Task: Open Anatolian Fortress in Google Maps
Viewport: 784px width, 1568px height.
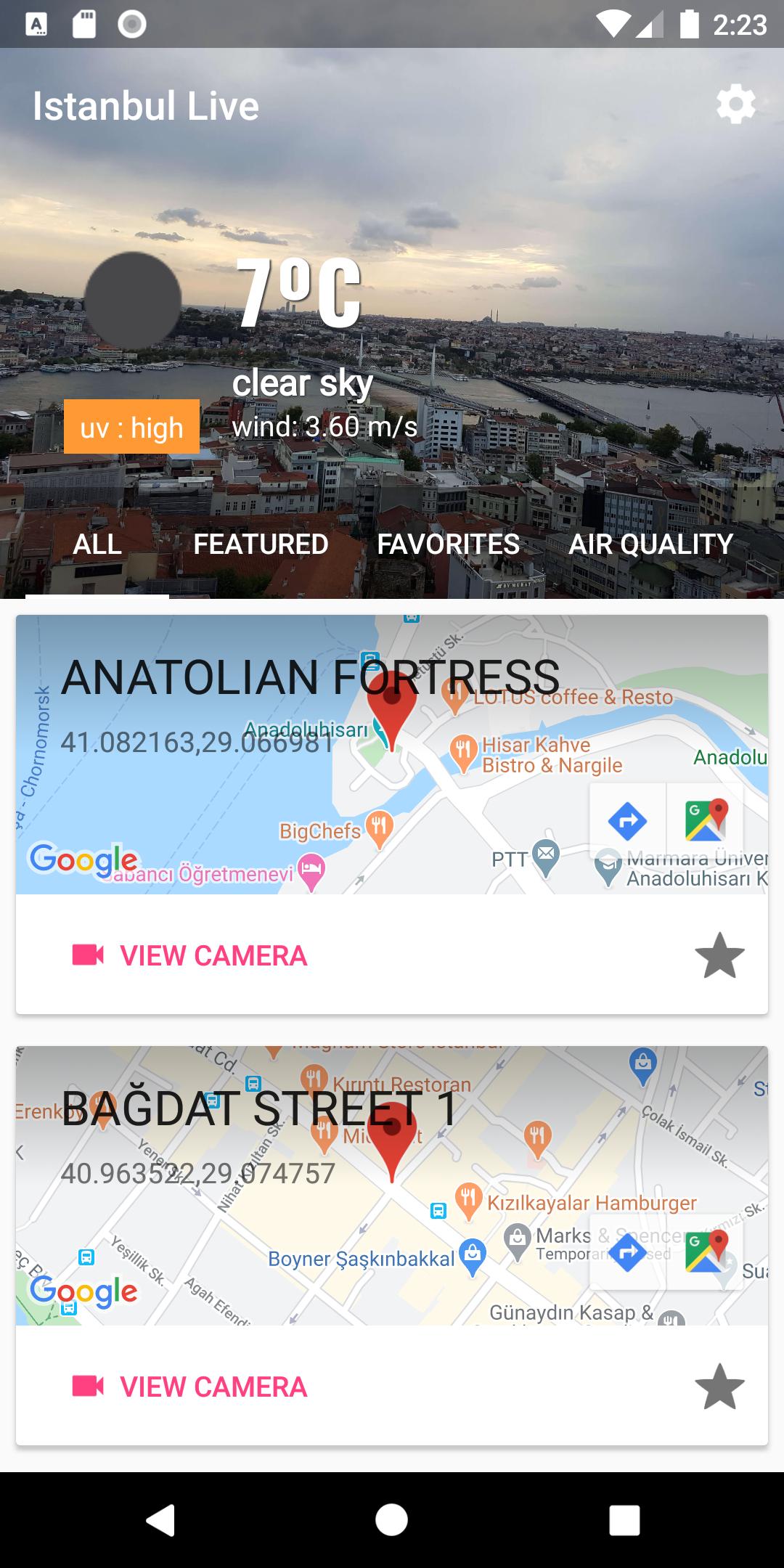Action: (706, 821)
